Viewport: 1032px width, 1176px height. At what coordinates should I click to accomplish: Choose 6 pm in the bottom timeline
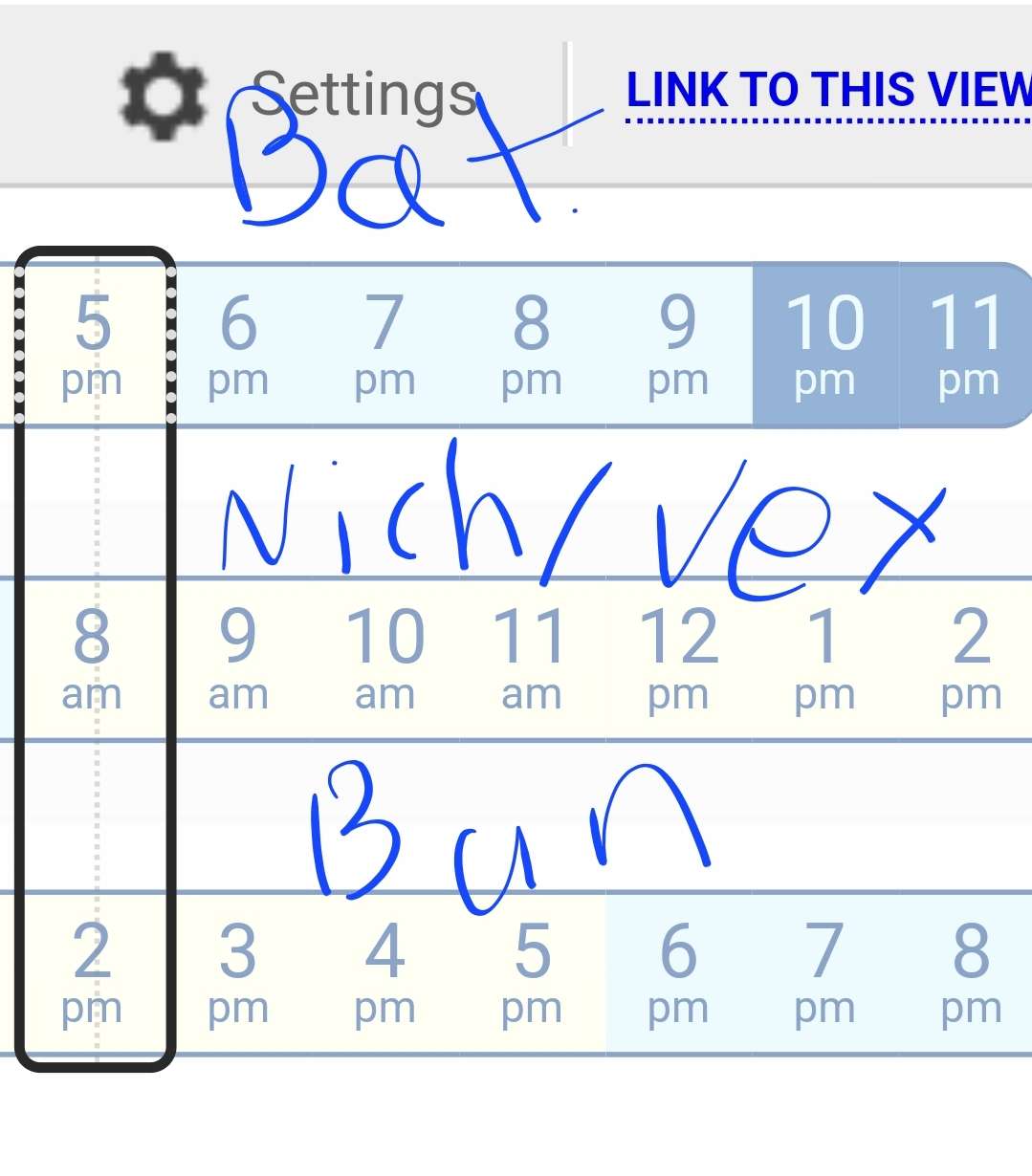click(x=678, y=973)
